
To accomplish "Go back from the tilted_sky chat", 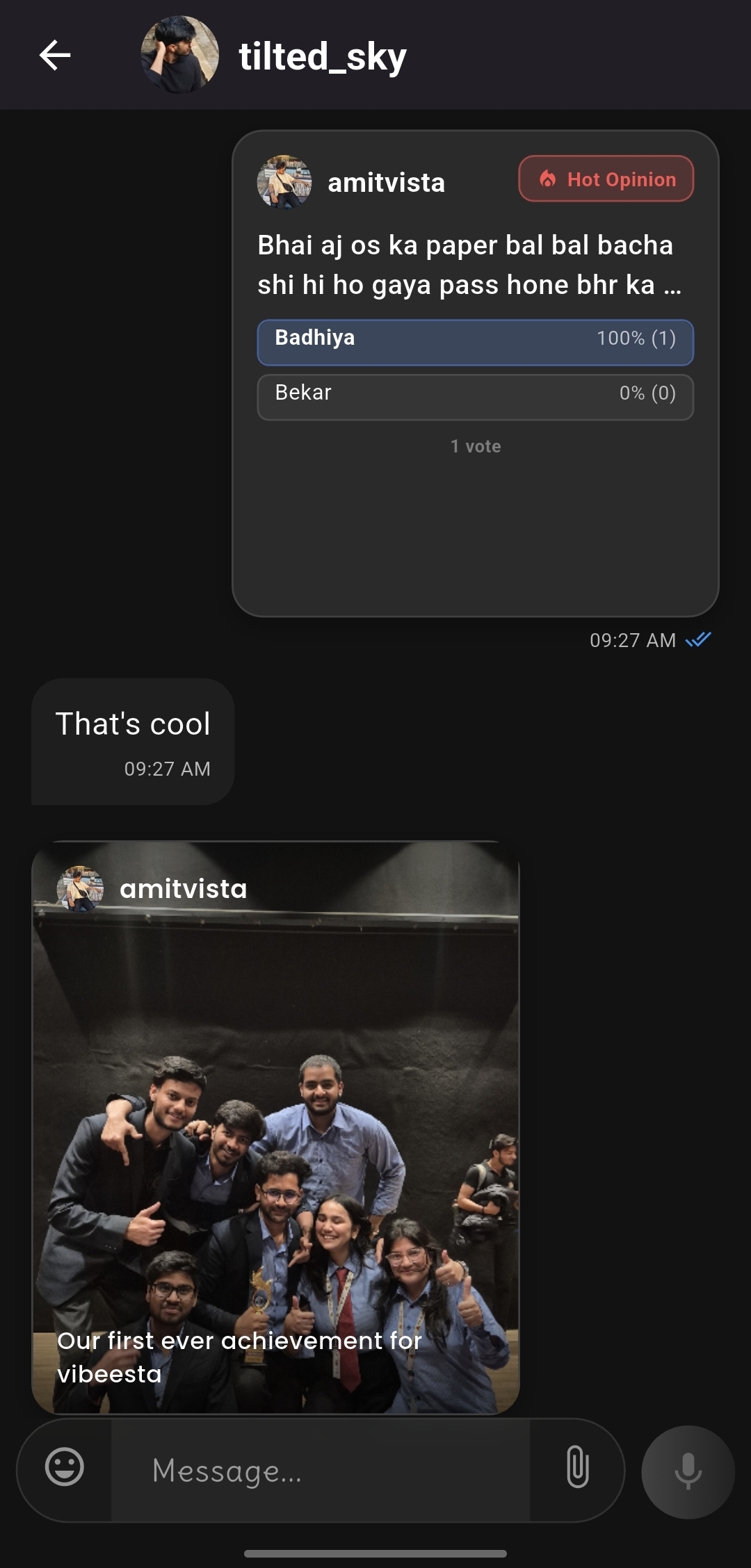I will tap(55, 56).
